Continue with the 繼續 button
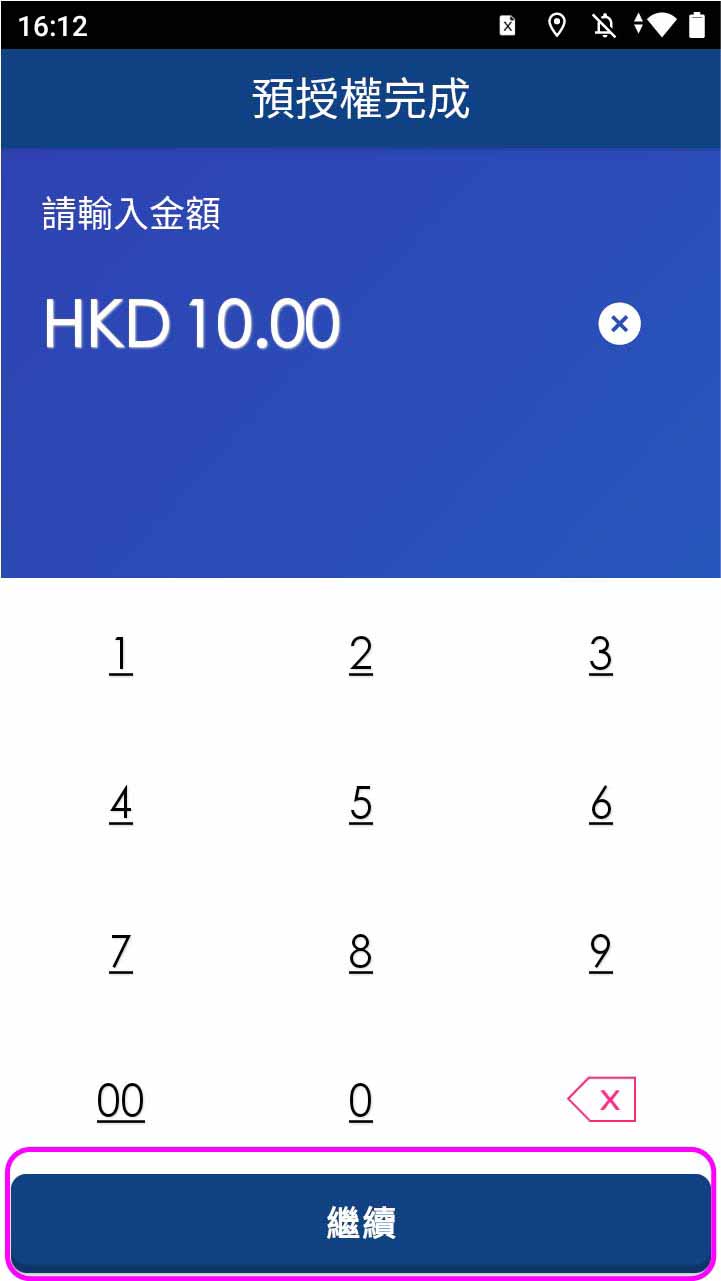This screenshot has width=721, height=1281. tap(361, 1223)
